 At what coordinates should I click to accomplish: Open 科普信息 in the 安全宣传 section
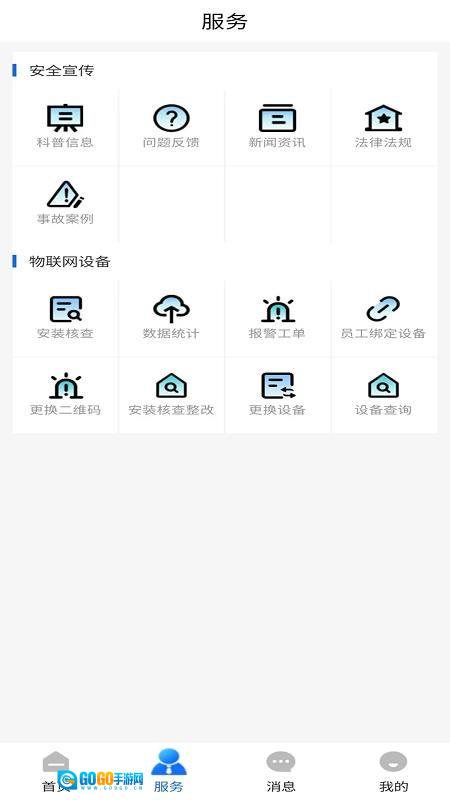(x=65, y=127)
